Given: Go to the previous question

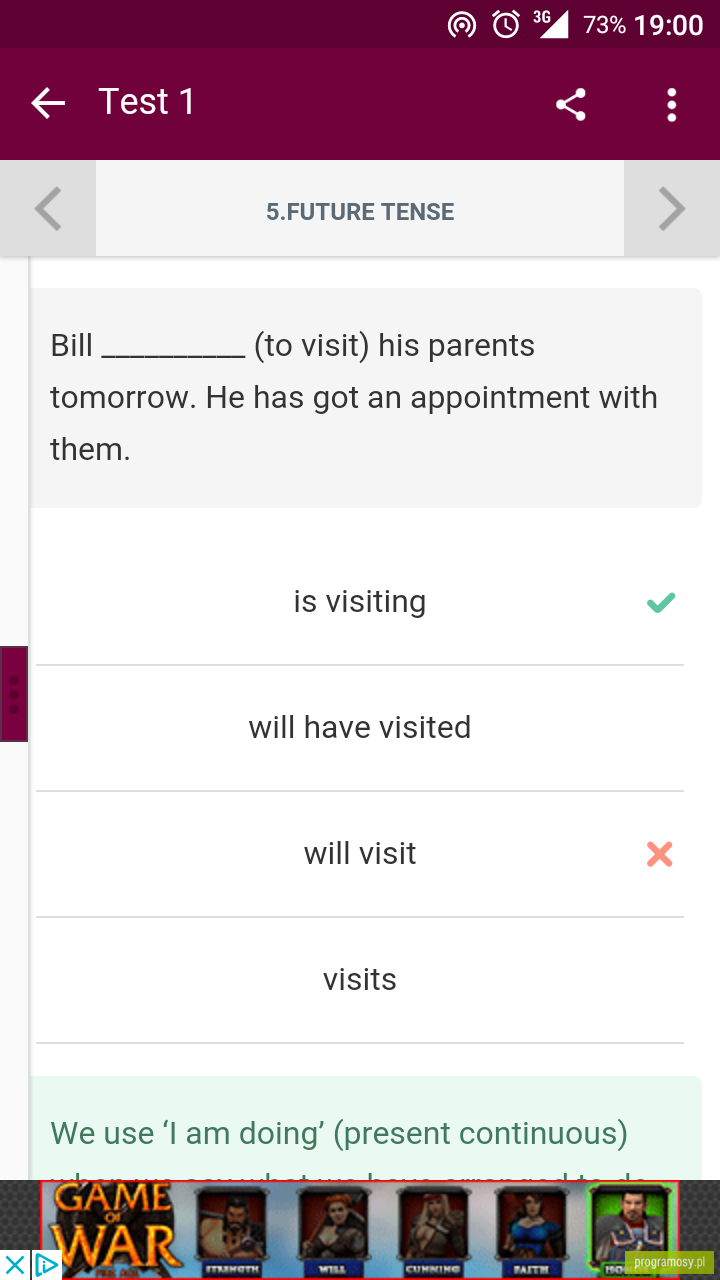Looking at the screenshot, I should click(x=48, y=209).
